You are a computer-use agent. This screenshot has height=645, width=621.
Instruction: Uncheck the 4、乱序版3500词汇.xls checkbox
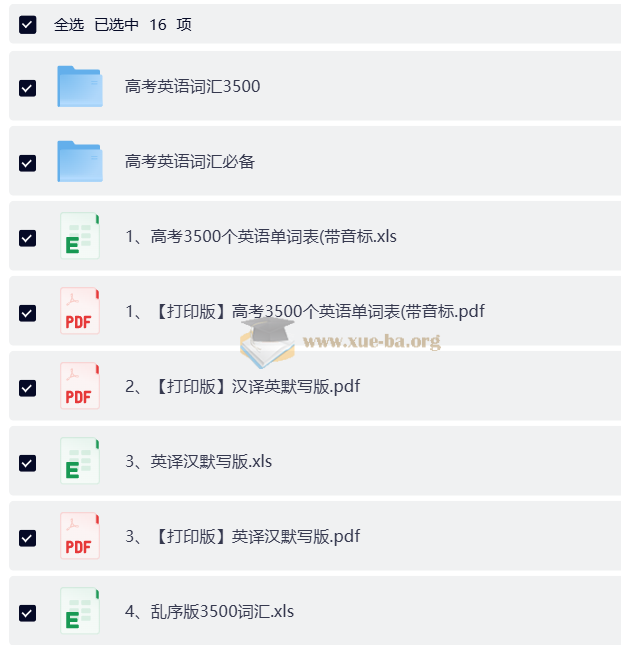[x=28, y=612]
